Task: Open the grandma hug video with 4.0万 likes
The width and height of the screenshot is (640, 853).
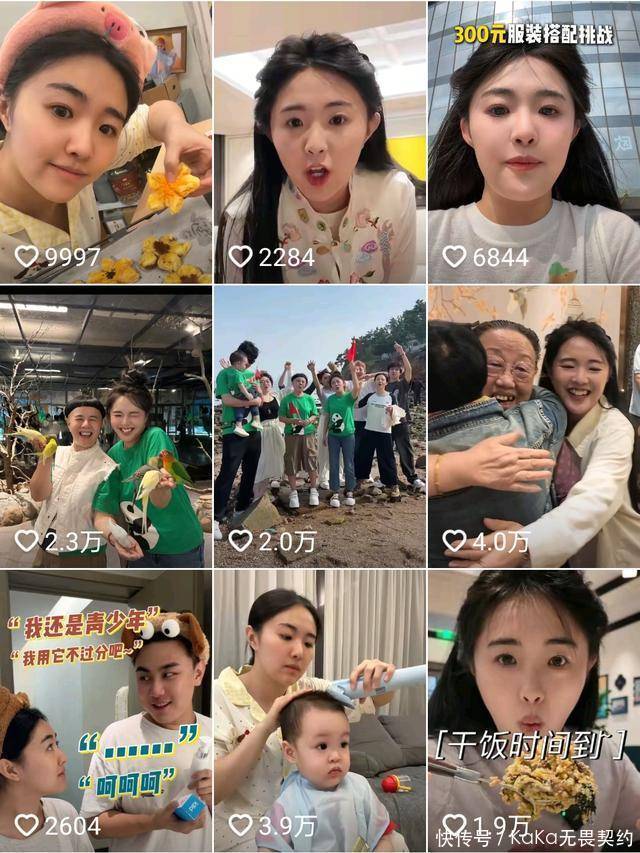Action: [x=533, y=427]
